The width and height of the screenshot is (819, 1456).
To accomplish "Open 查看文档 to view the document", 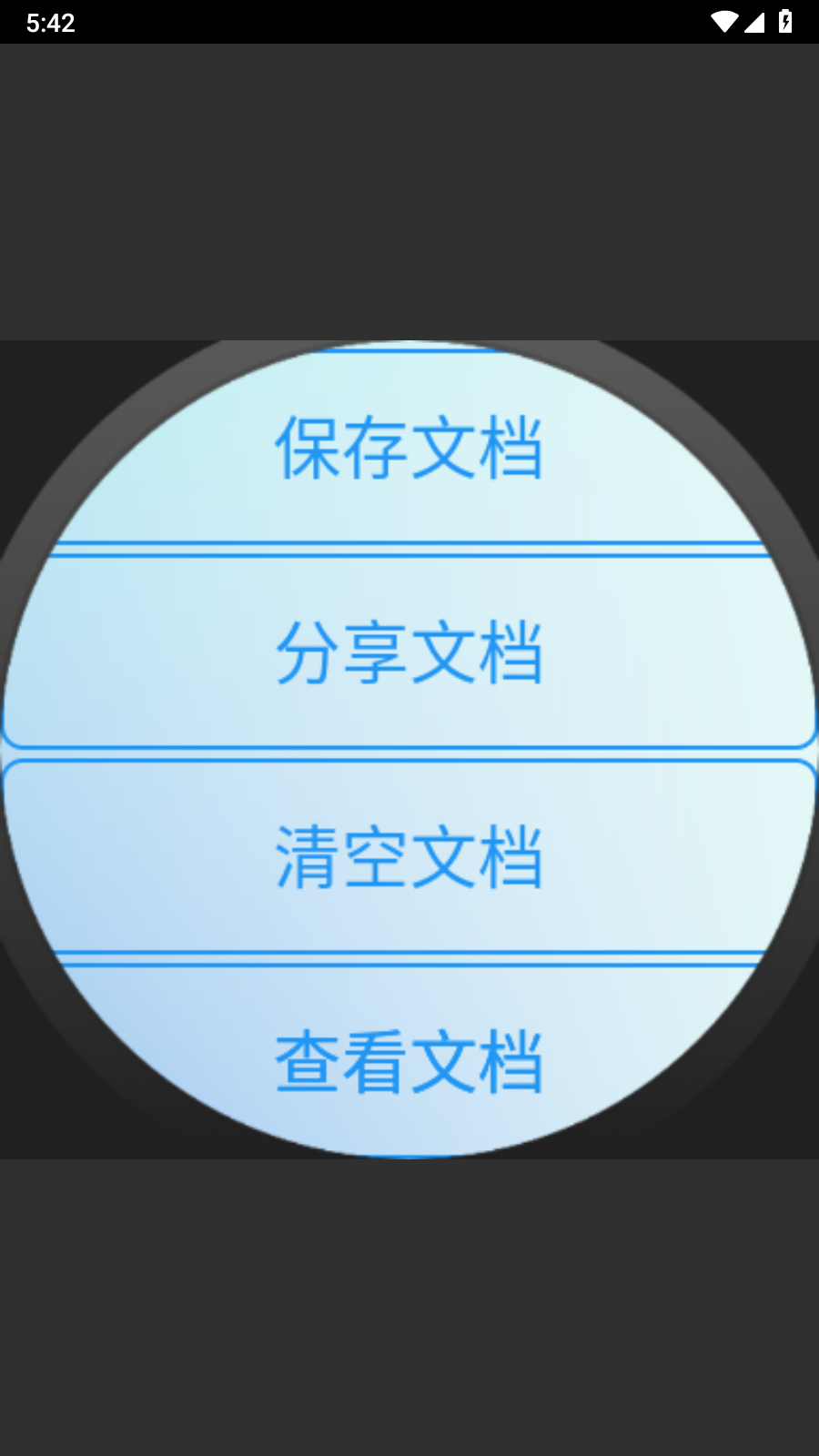I will (409, 1060).
